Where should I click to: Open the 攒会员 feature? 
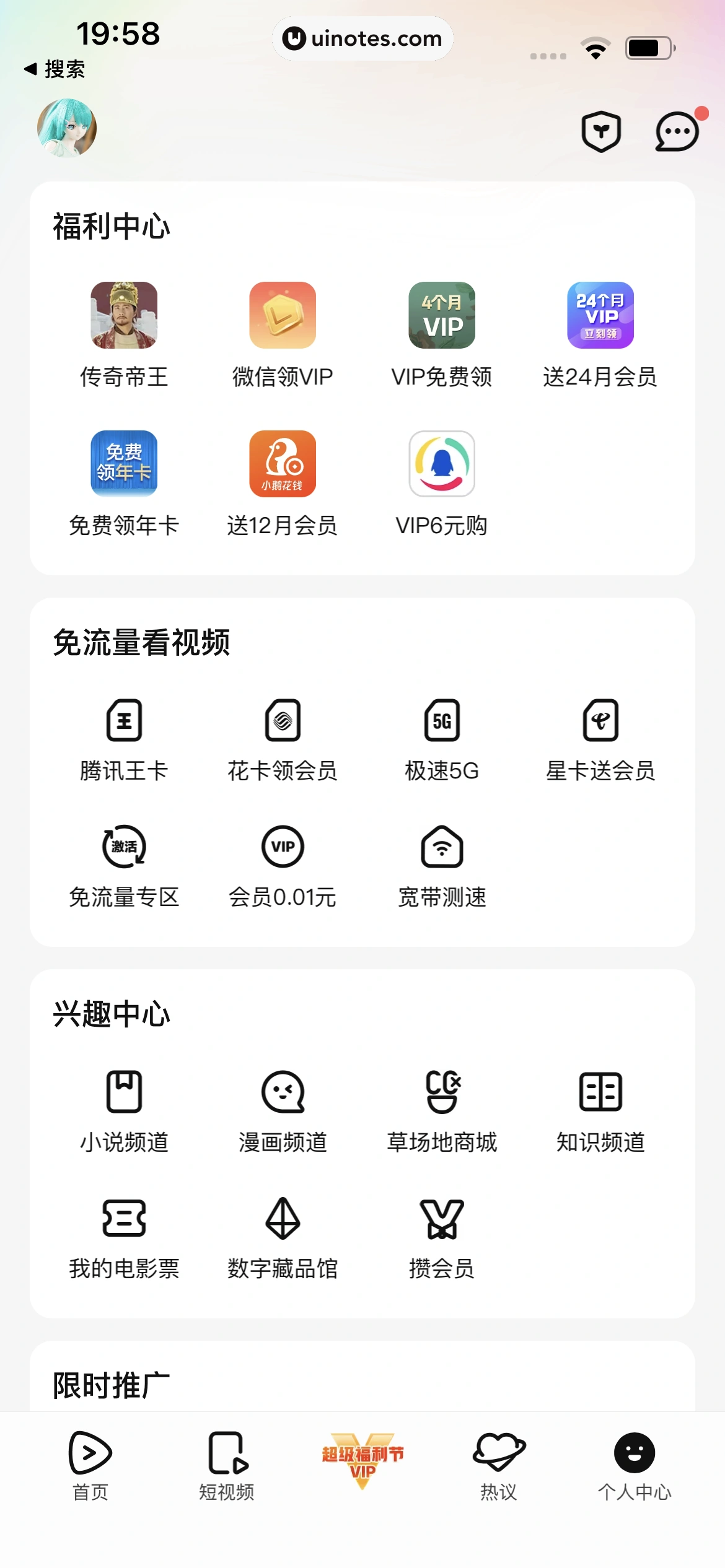pyautogui.click(x=441, y=1235)
